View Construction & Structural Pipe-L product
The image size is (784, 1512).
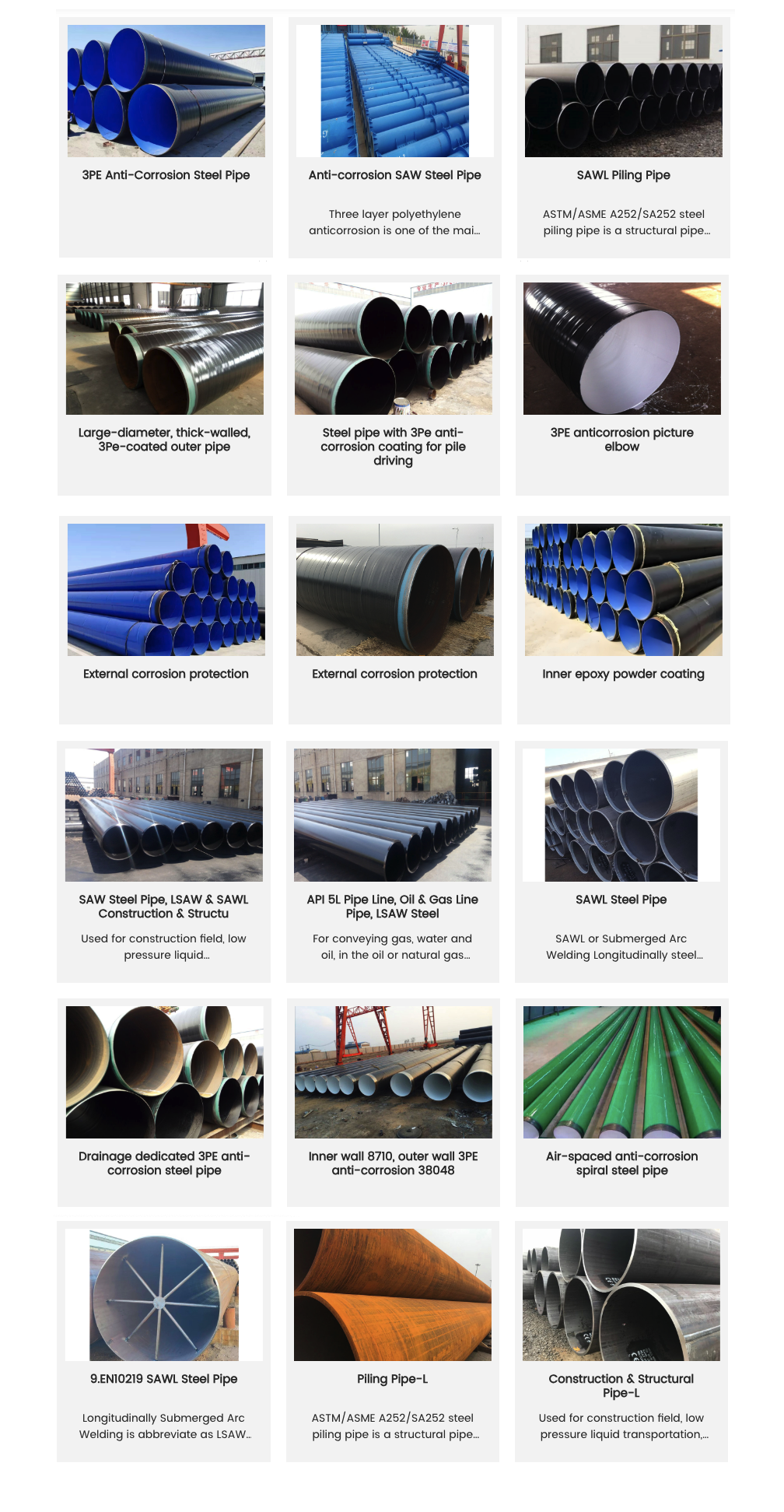[621, 1385]
